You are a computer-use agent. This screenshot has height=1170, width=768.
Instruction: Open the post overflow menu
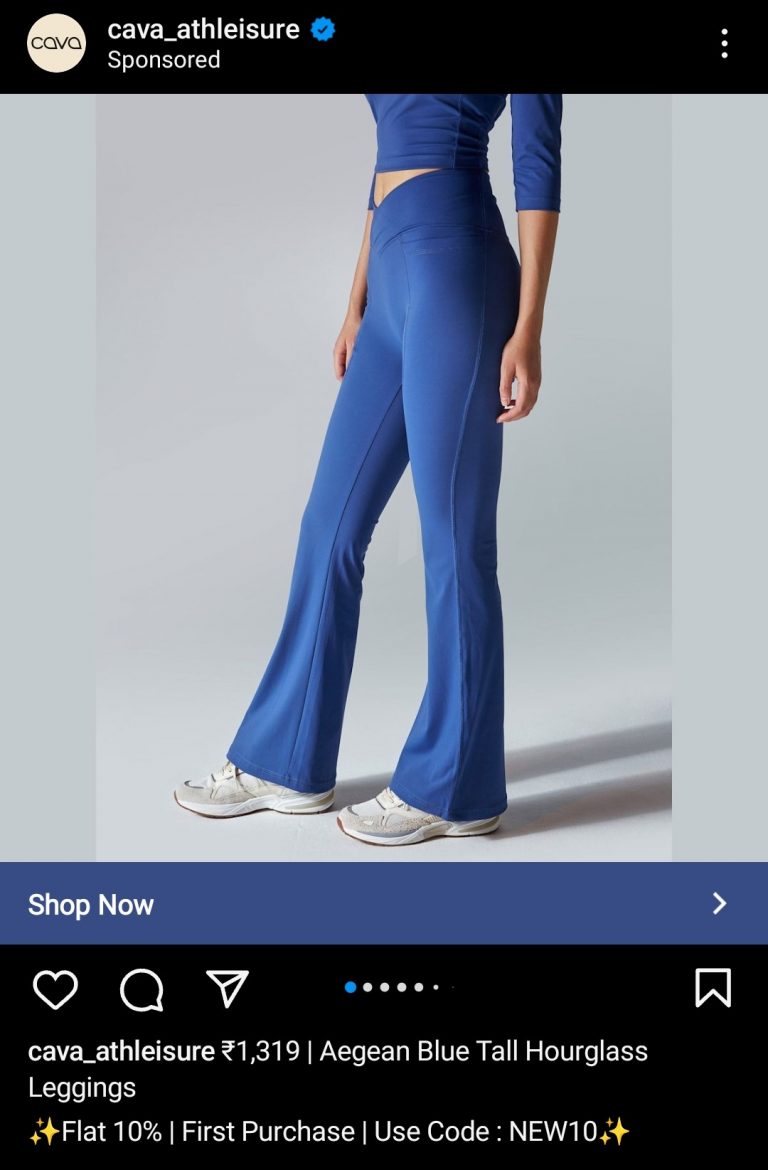(724, 43)
